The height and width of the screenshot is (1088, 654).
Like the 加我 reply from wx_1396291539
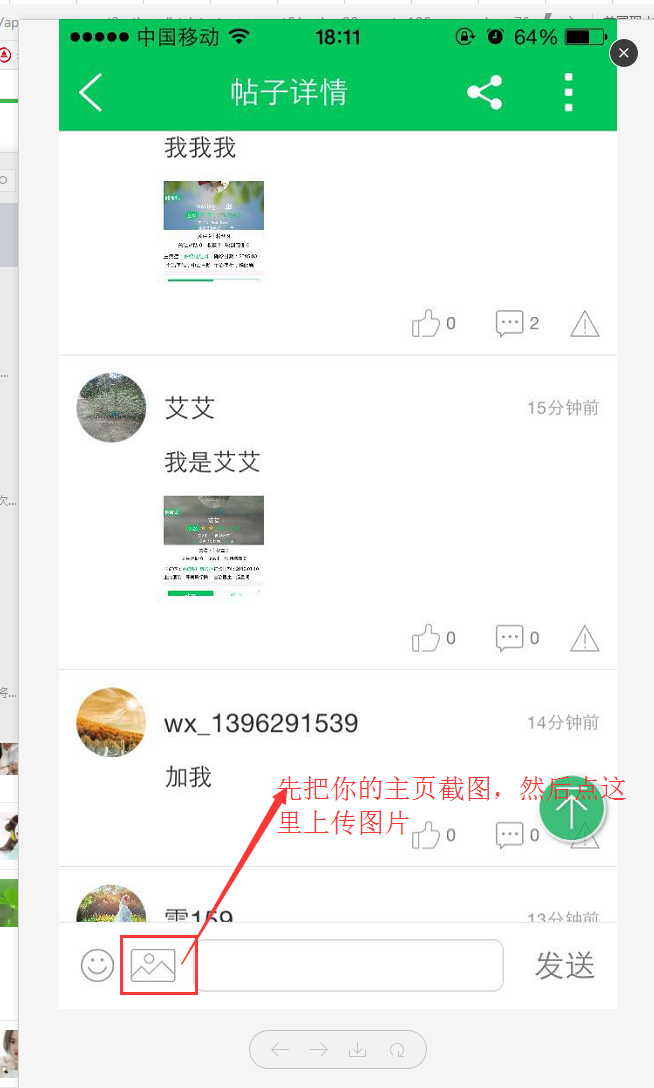[427, 835]
